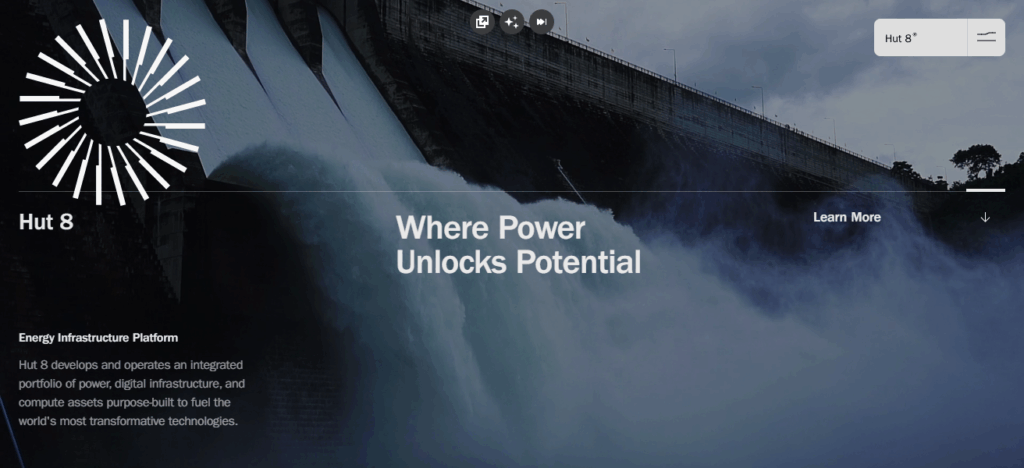This screenshot has height=468, width=1024.
Task: Tap the sparkles icon at top
Action: (x=512, y=22)
